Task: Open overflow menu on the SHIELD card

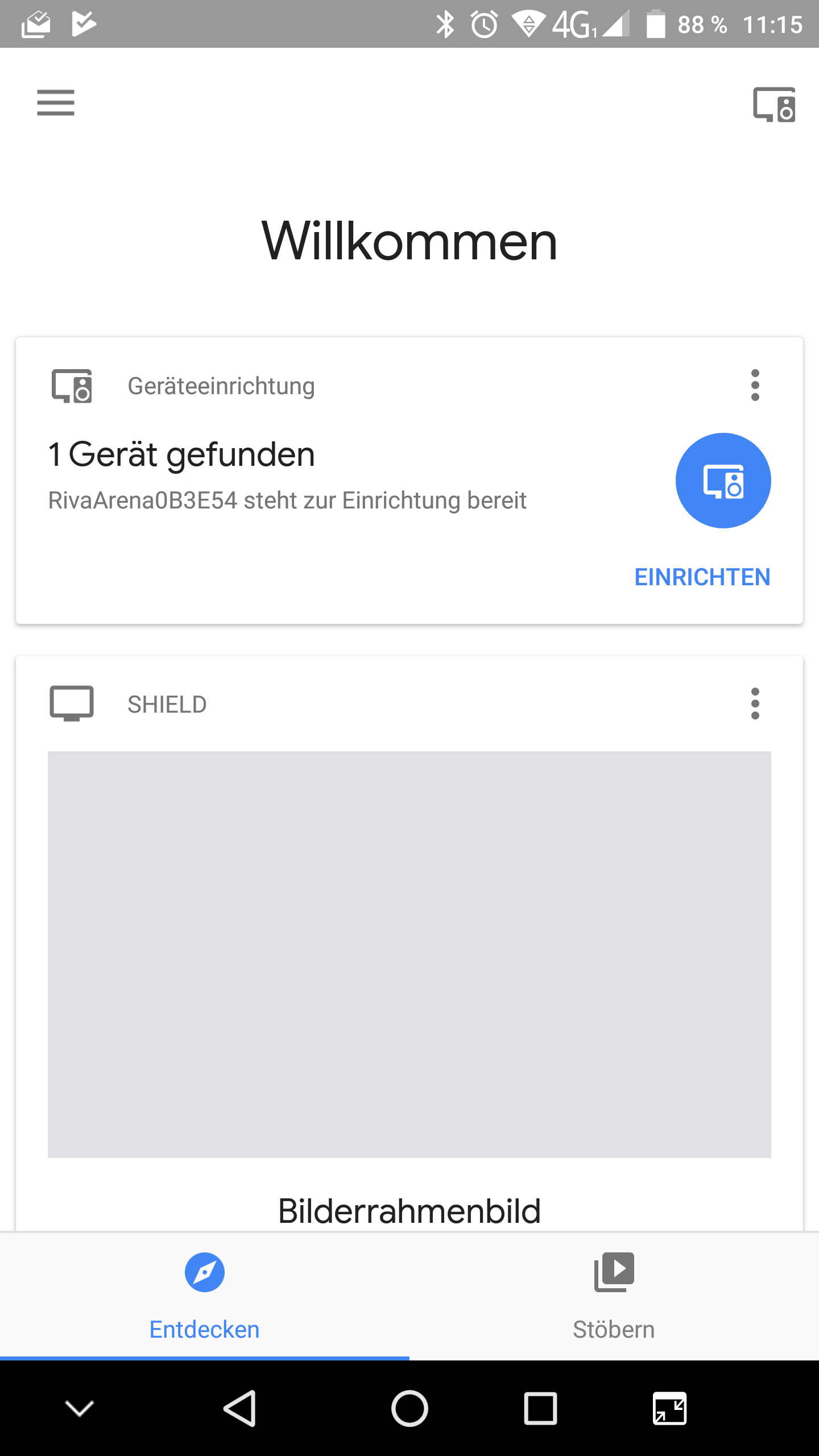Action: [755, 704]
